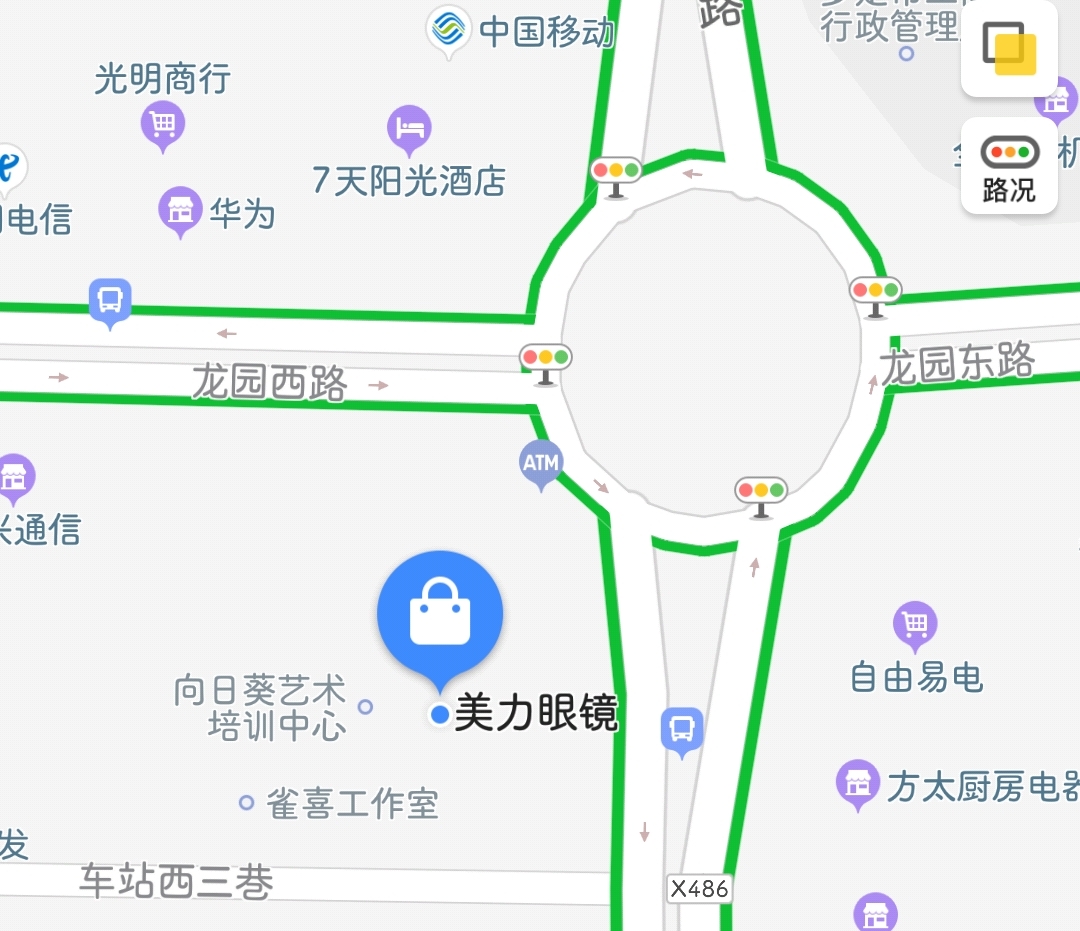This screenshot has height=931, width=1080.
Task: Open 向日葵艺术培训中心 point of interest
Action: pyautogui.click(x=365, y=706)
